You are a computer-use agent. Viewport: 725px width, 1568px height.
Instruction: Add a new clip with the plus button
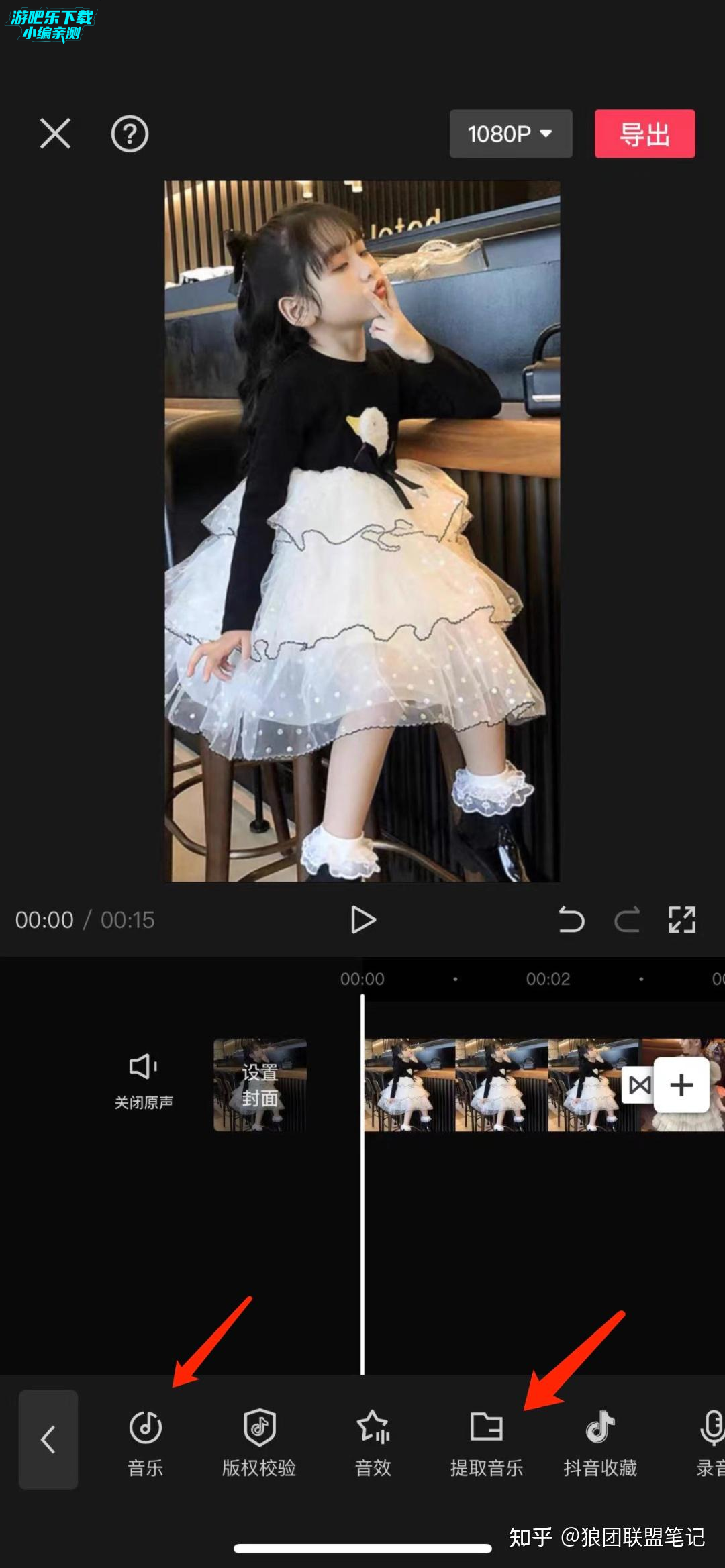[681, 1085]
